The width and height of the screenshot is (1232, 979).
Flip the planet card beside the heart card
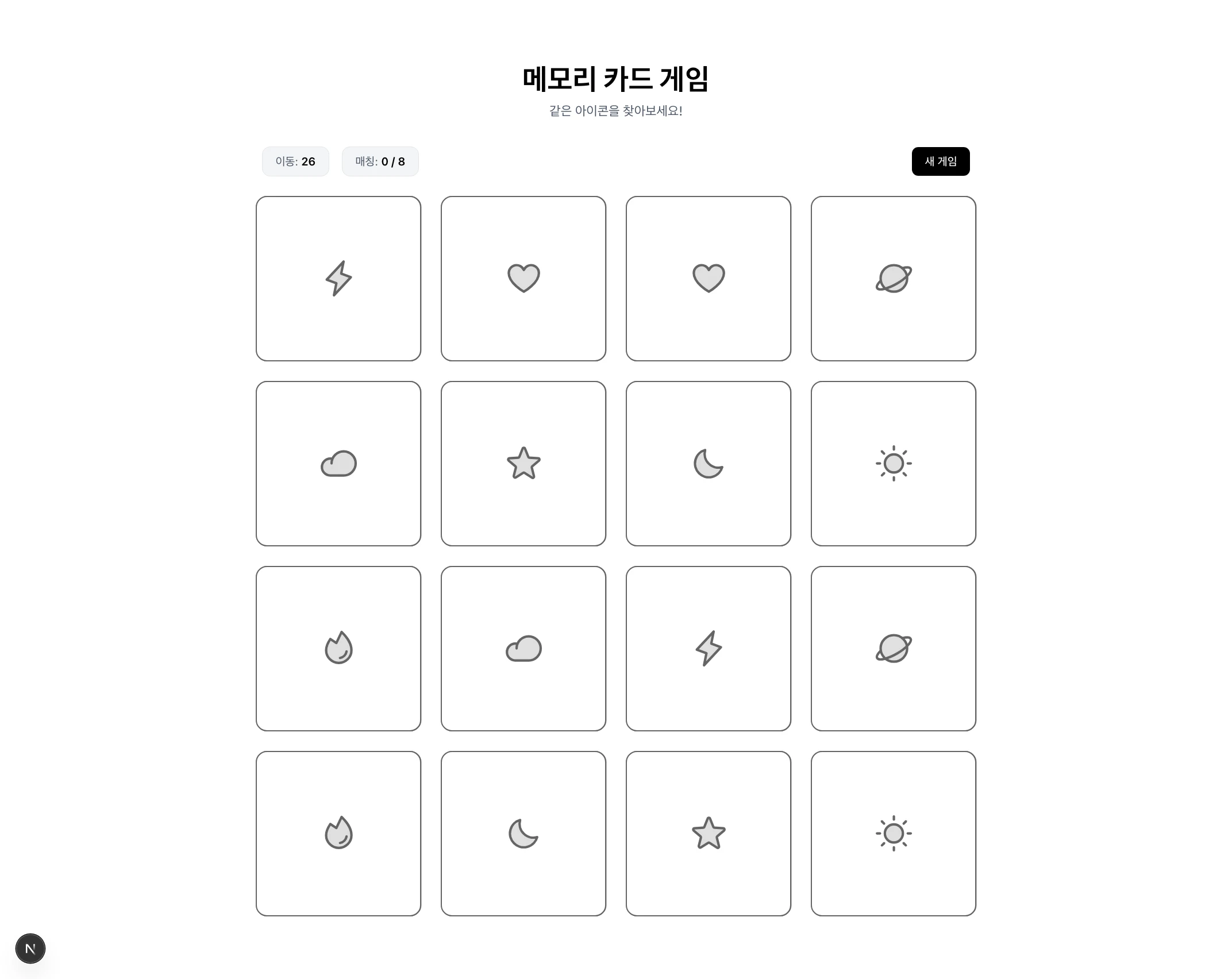(894, 279)
